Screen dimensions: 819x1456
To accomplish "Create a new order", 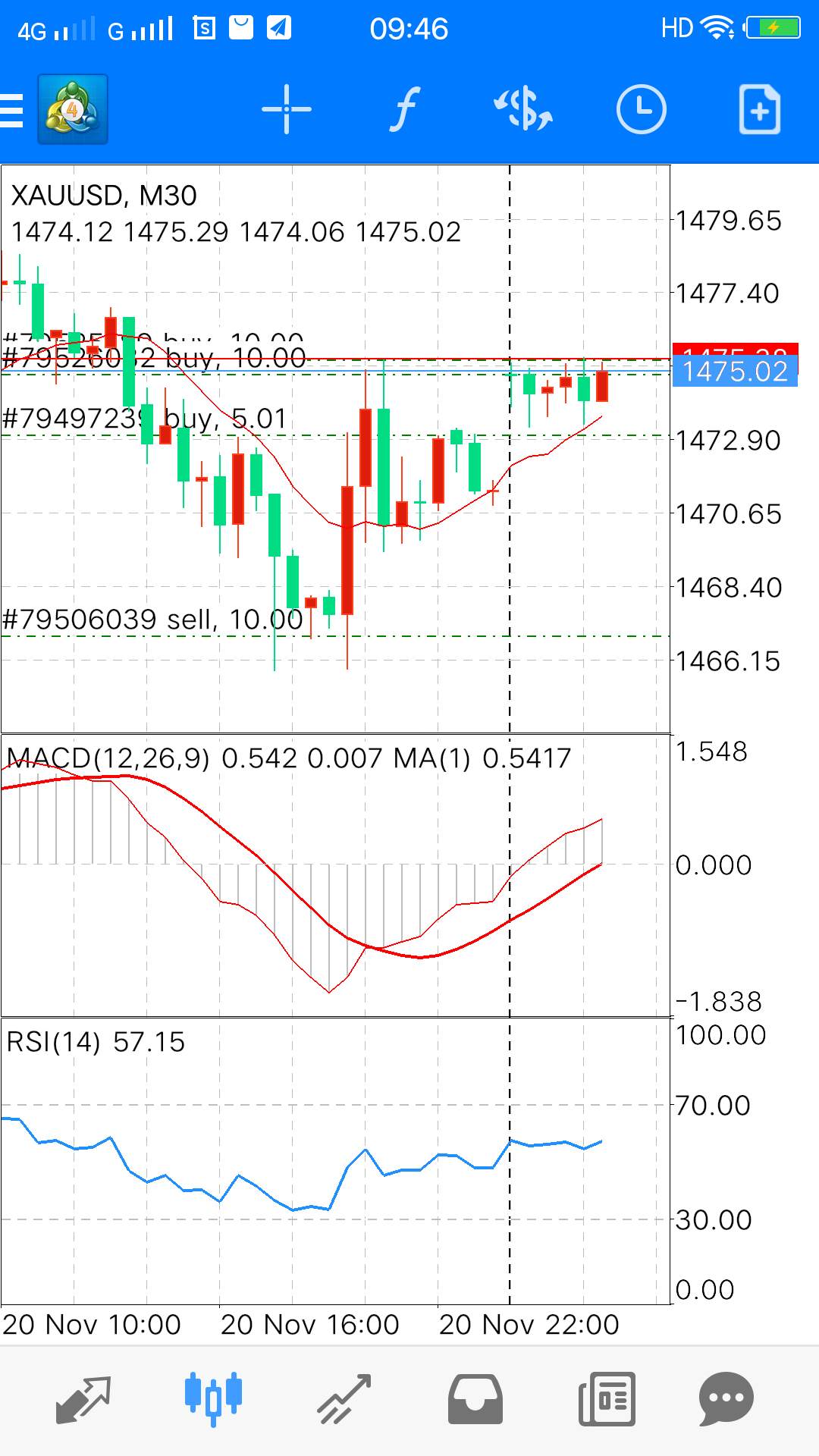I will click(x=759, y=110).
